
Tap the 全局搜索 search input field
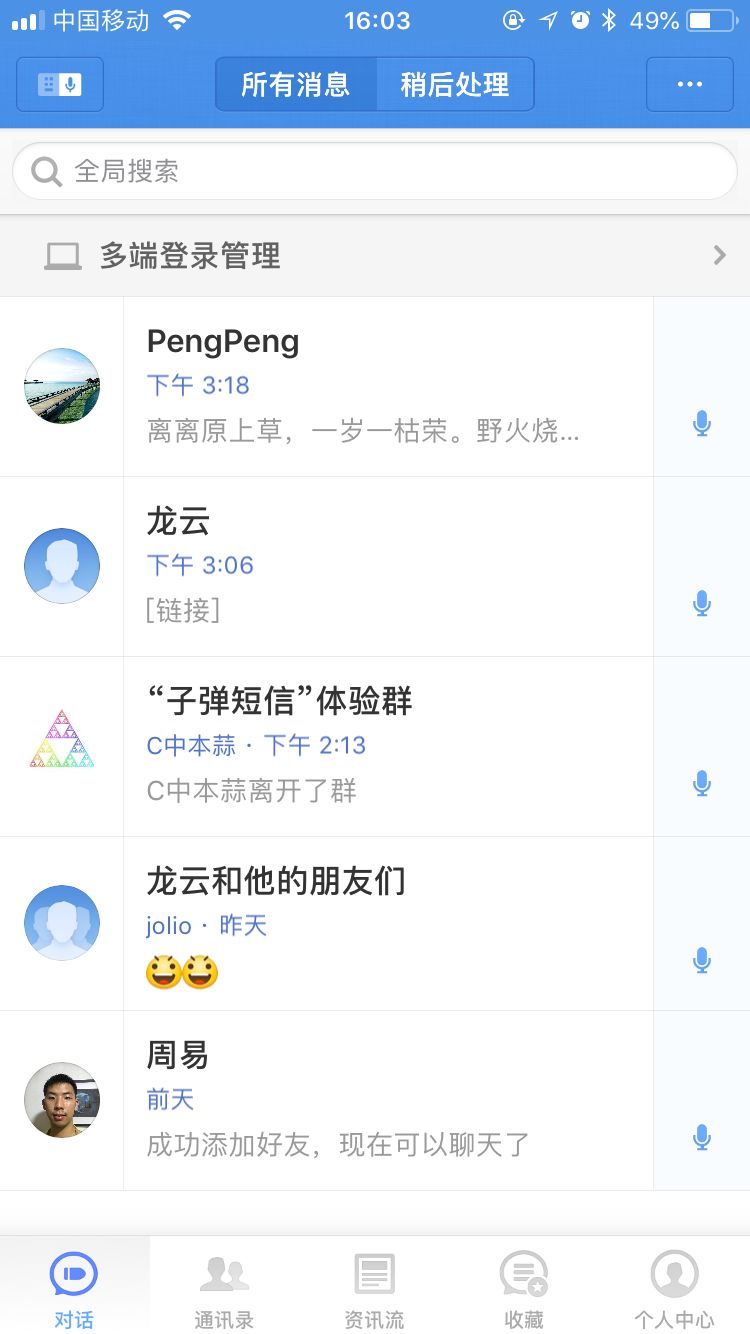pyautogui.click(x=375, y=171)
